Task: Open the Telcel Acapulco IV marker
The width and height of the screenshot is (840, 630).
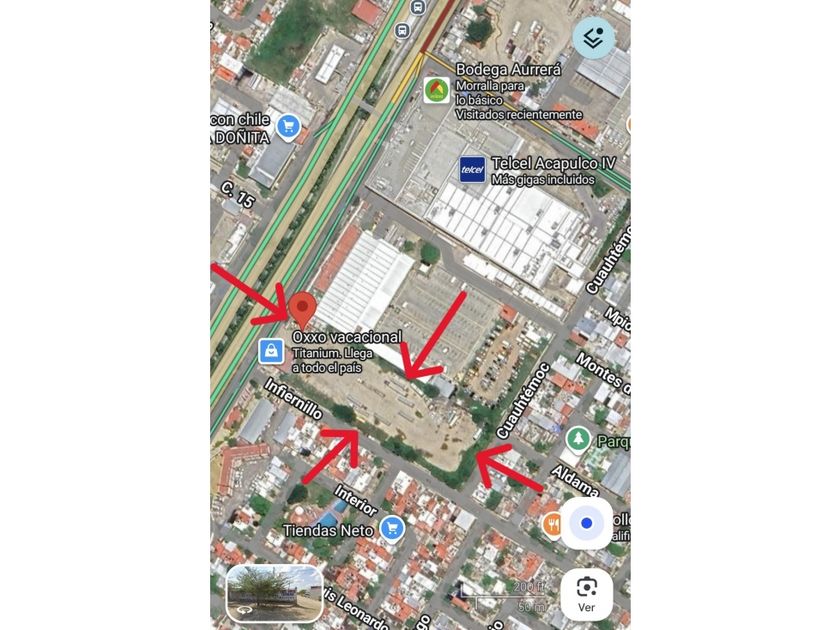Action: [x=472, y=170]
